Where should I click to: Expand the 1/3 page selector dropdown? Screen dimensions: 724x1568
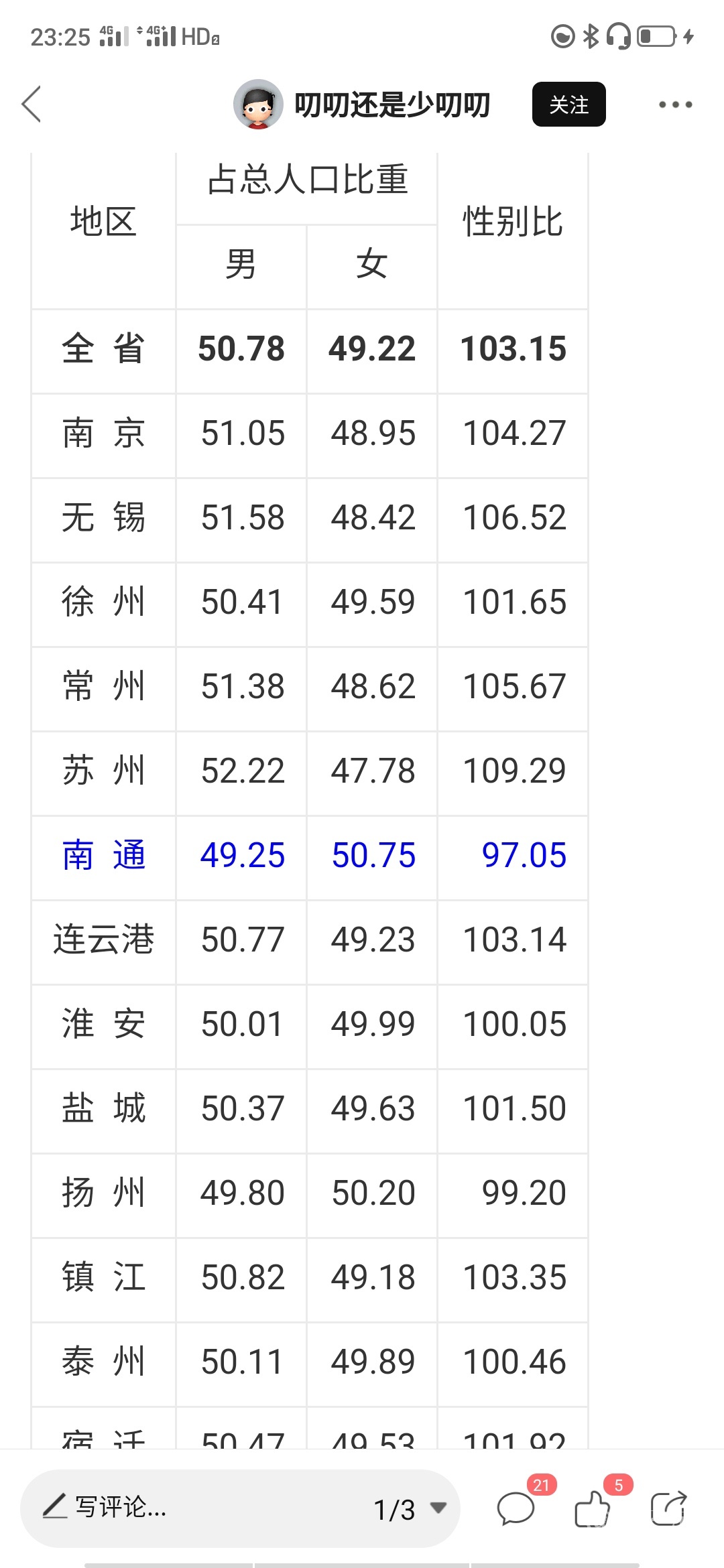410,1509
